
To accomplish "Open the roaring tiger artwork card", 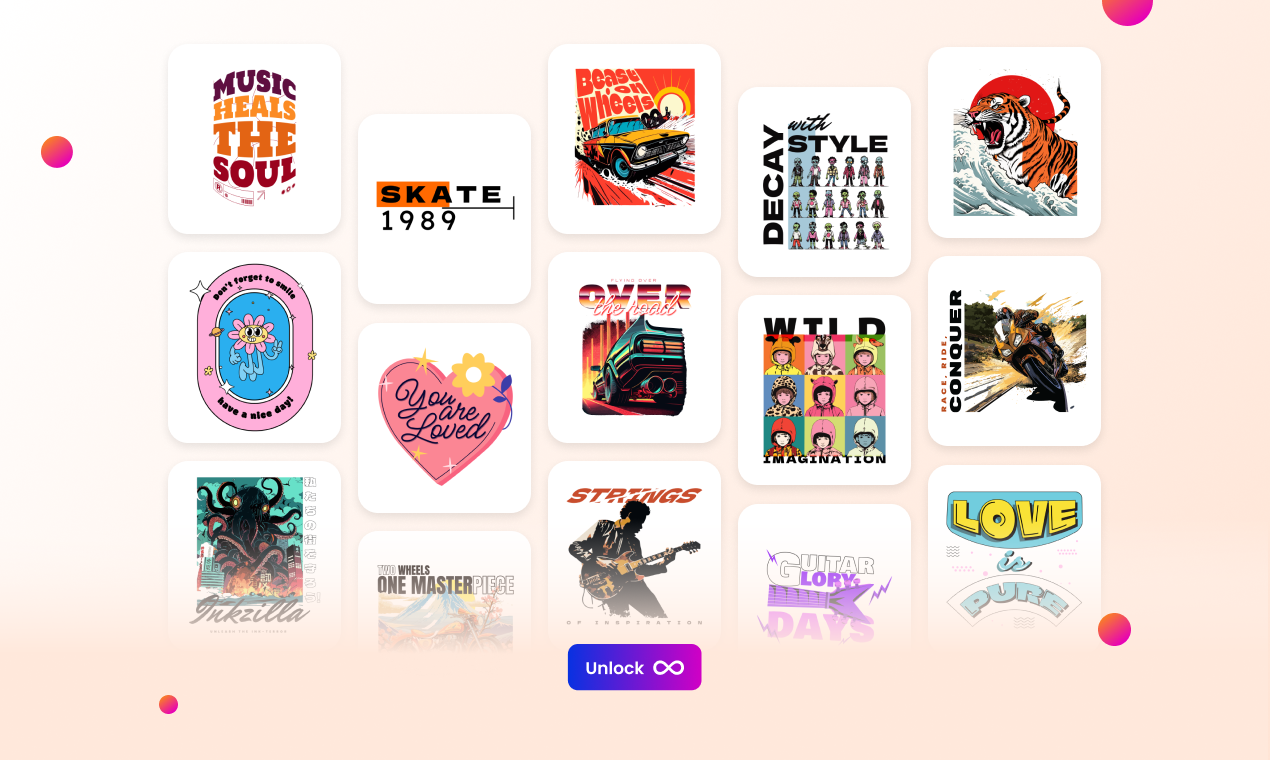I will click(1014, 142).
